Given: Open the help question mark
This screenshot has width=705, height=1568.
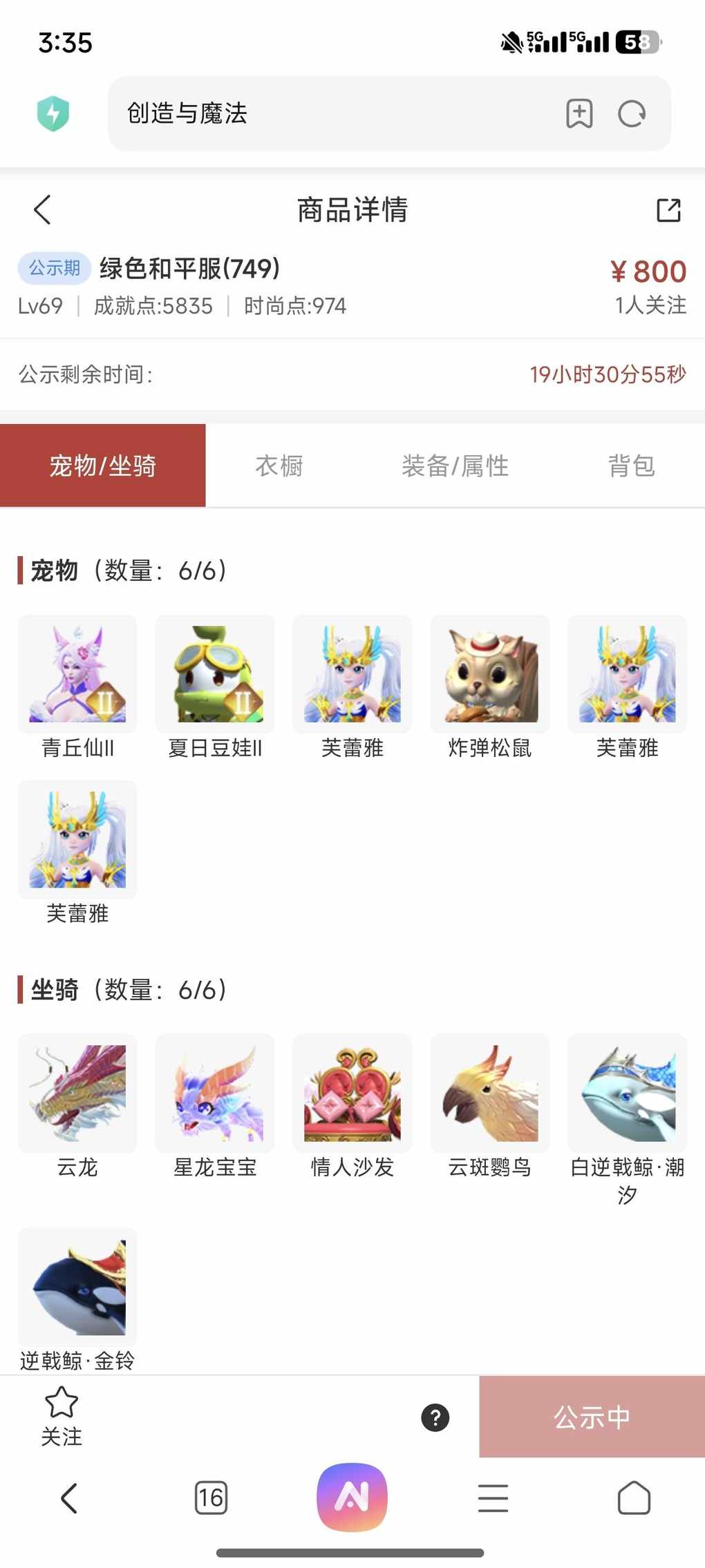Looking at the screenshot, I should tap(435, 1417).
